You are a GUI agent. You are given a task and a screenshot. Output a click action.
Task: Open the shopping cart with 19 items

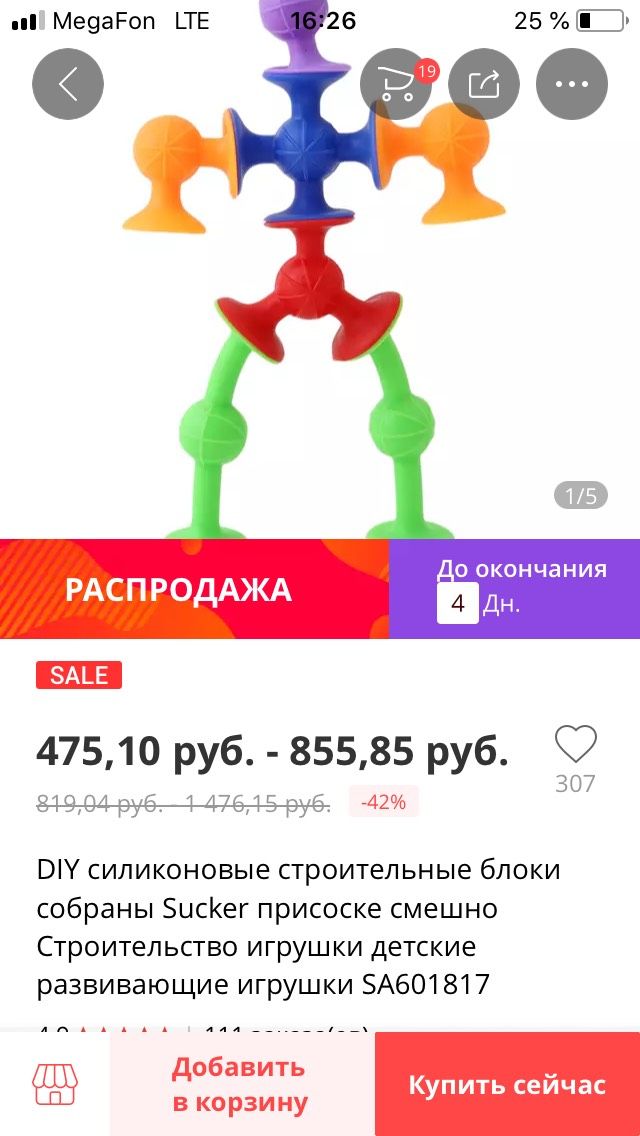click(x=396, y=84)
